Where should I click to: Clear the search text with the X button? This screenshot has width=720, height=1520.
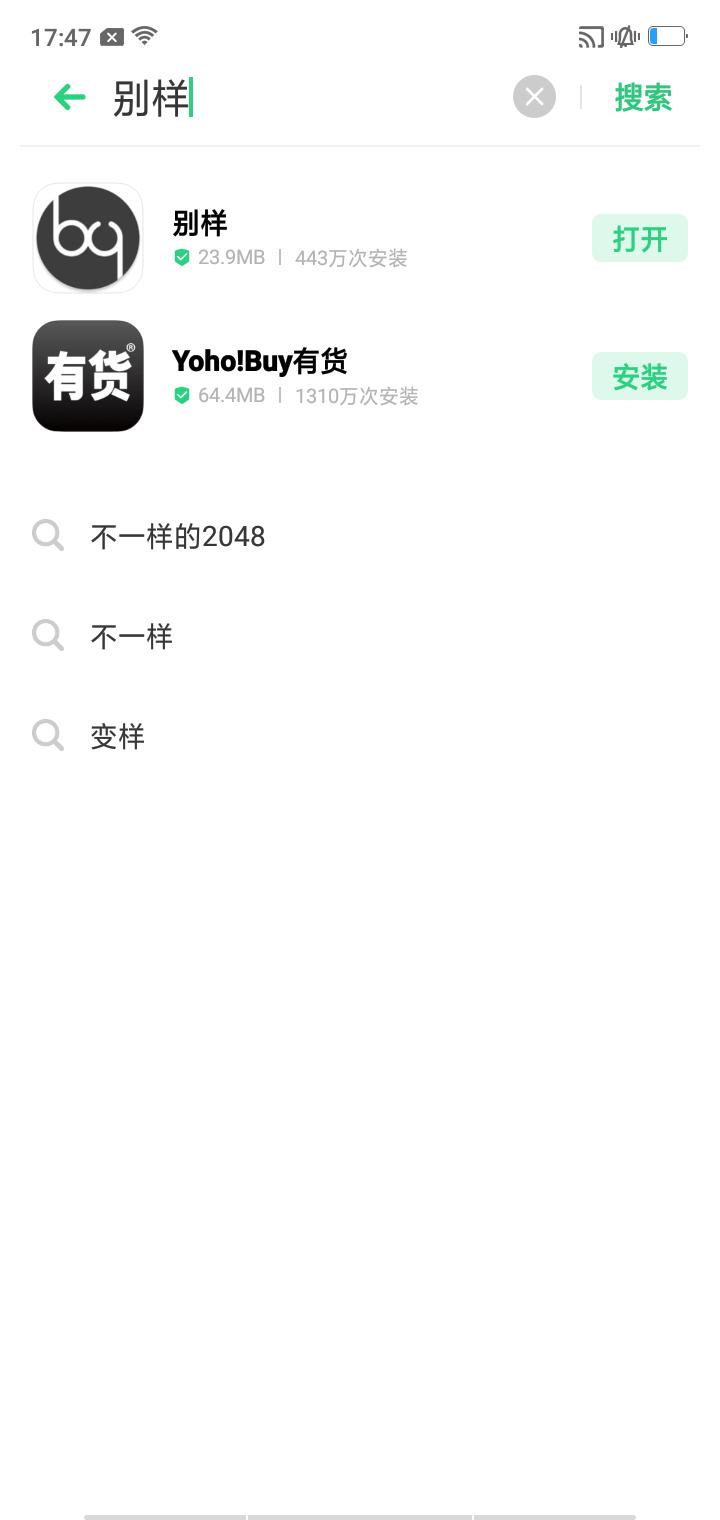(534, 96)
